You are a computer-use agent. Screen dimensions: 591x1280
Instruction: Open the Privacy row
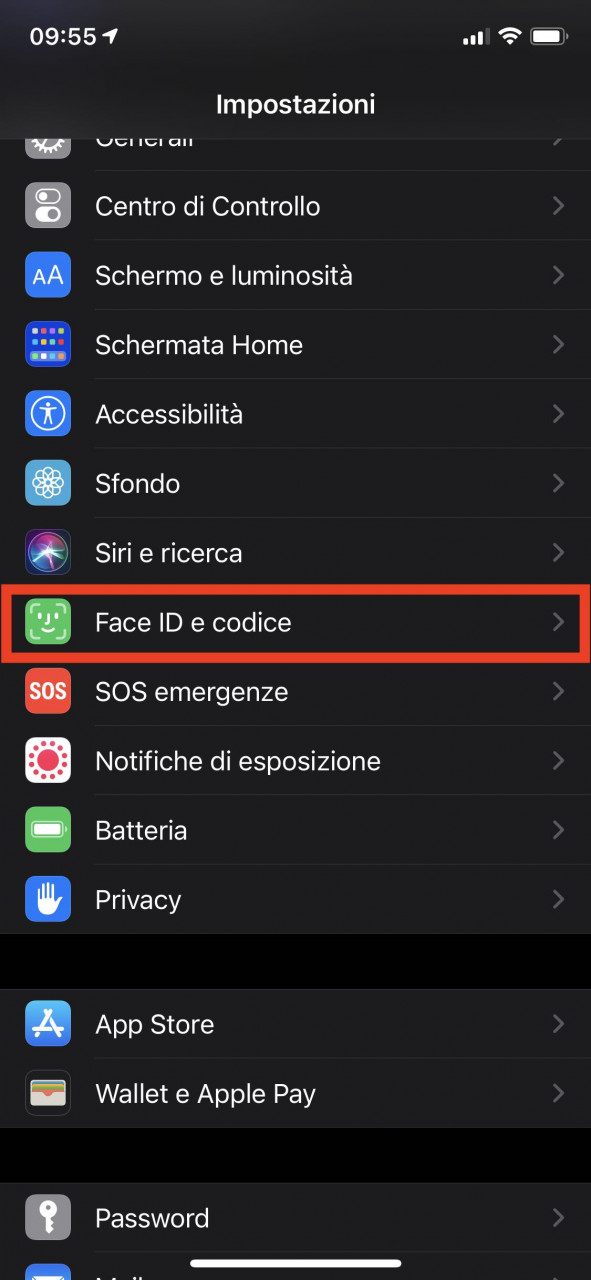pyautogui.click(x=295, y=899)
